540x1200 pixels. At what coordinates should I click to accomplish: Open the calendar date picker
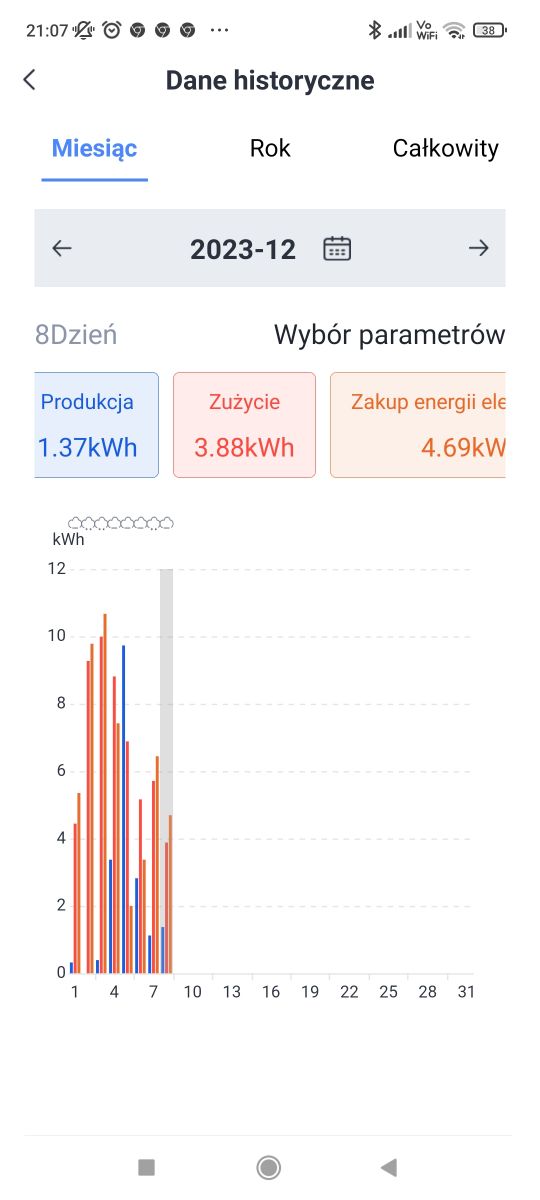(337, 248)
